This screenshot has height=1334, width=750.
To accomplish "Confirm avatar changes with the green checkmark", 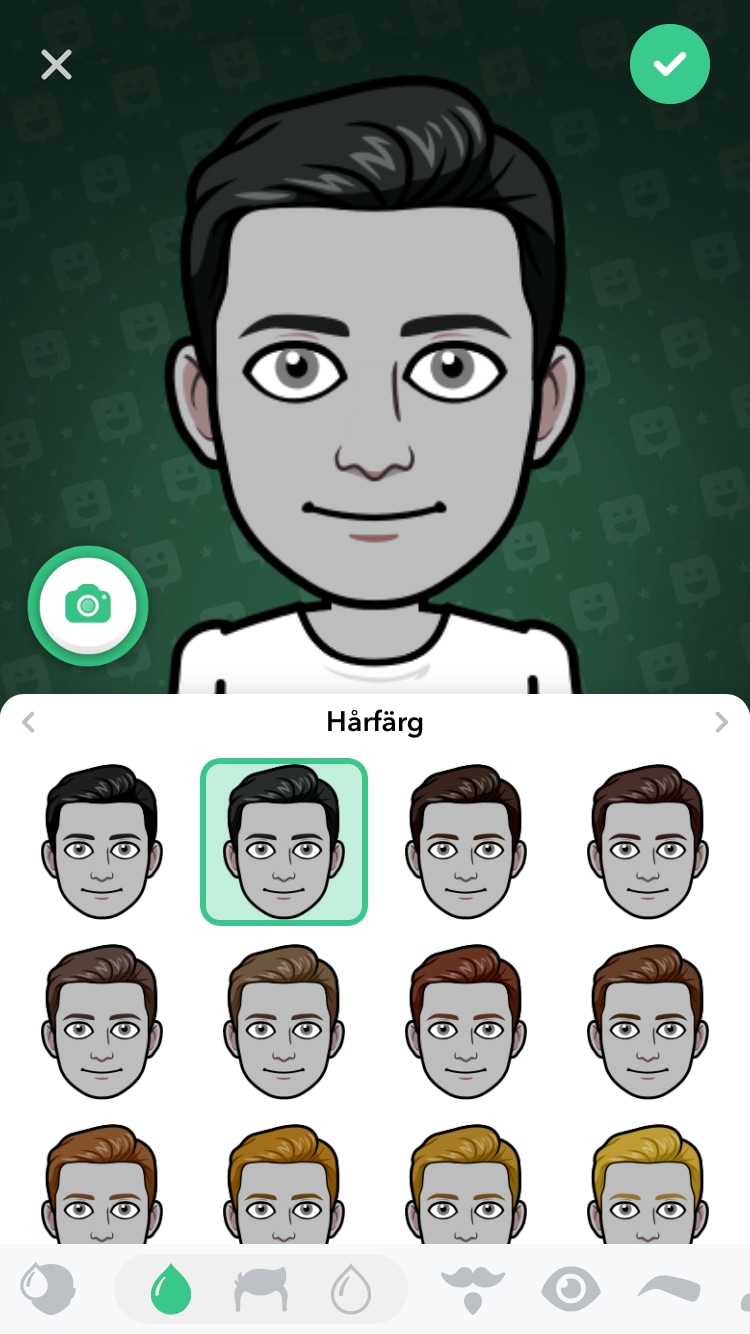I will 669,64.
